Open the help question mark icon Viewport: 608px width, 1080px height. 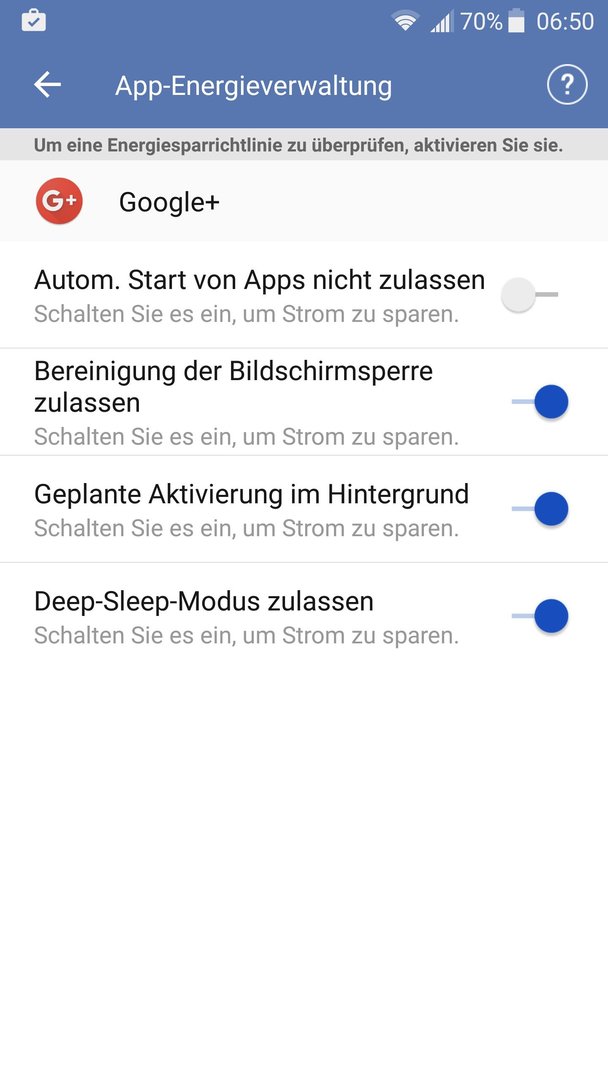pyautogui.click(x=567, y=85)
